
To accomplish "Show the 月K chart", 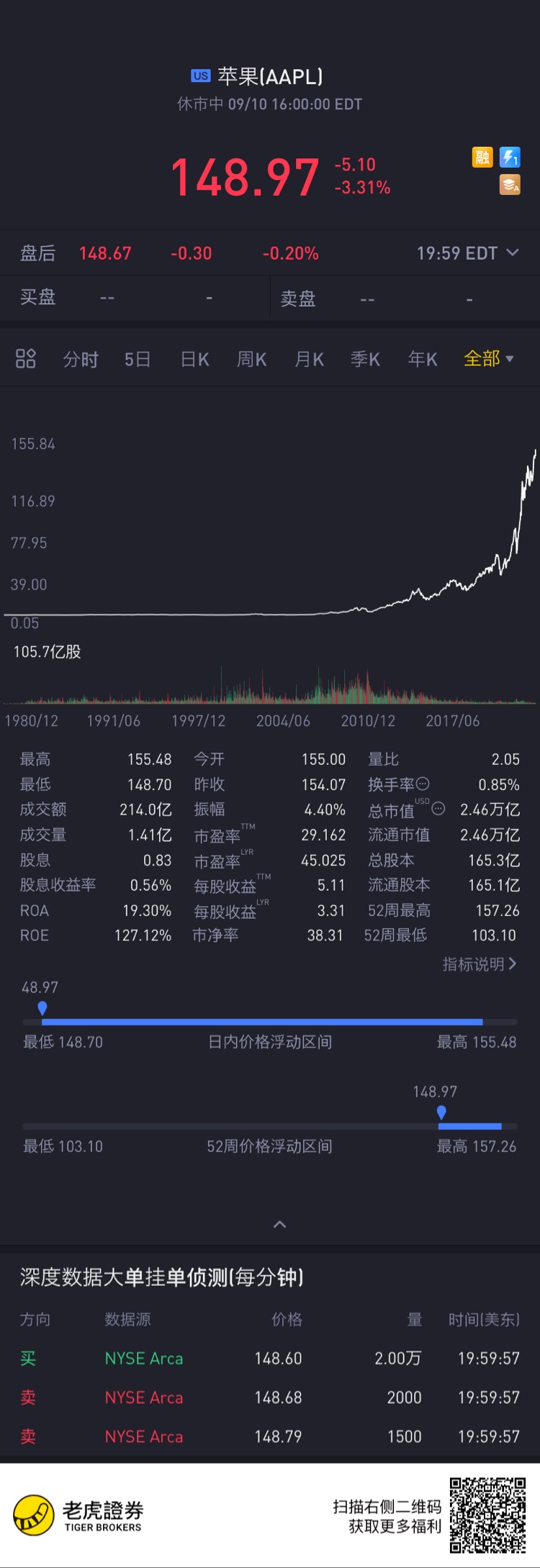I will pos(309,359).
